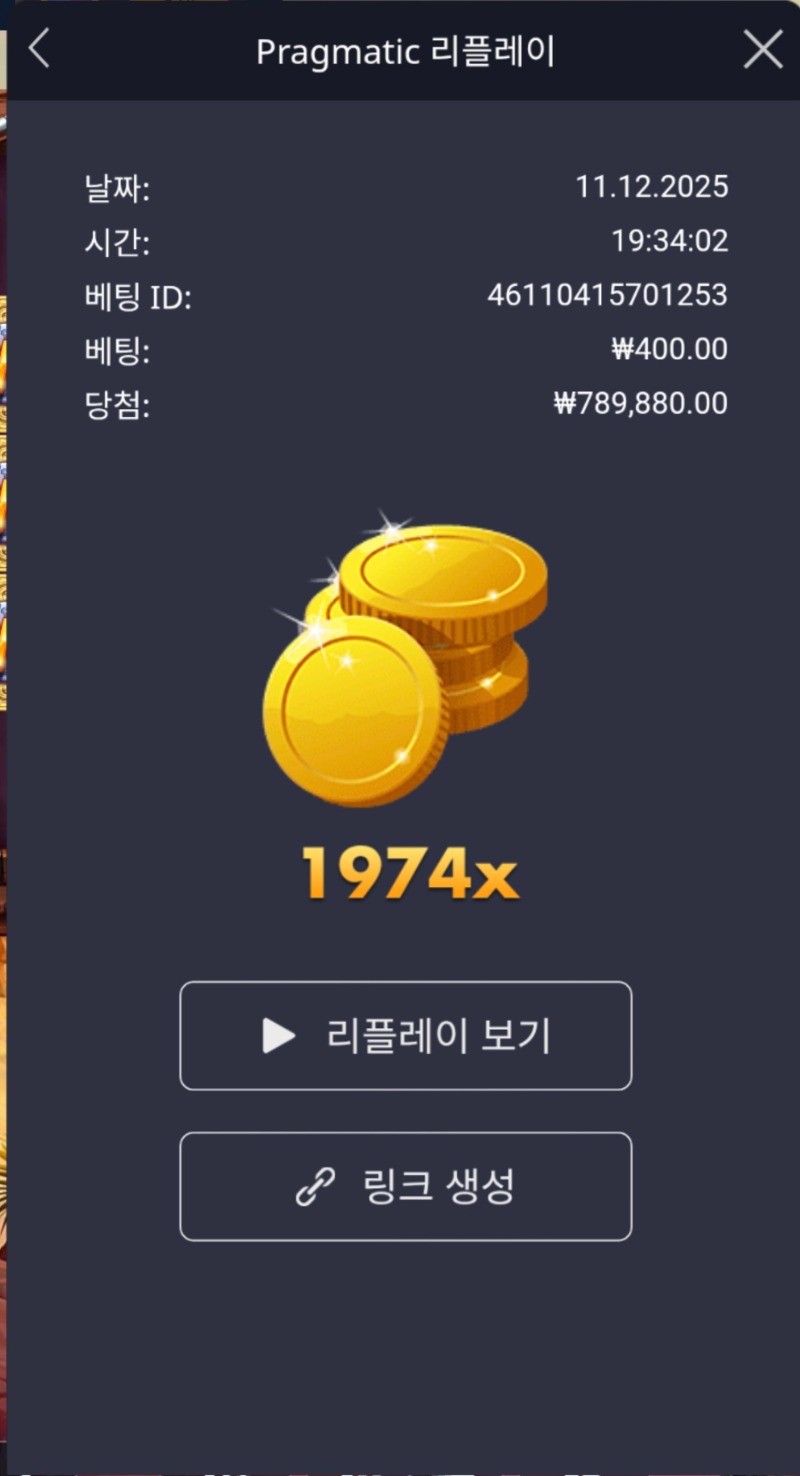Tap the 리플레이 보기 button
The image size is (800, 1476).
coord(405,1036)
